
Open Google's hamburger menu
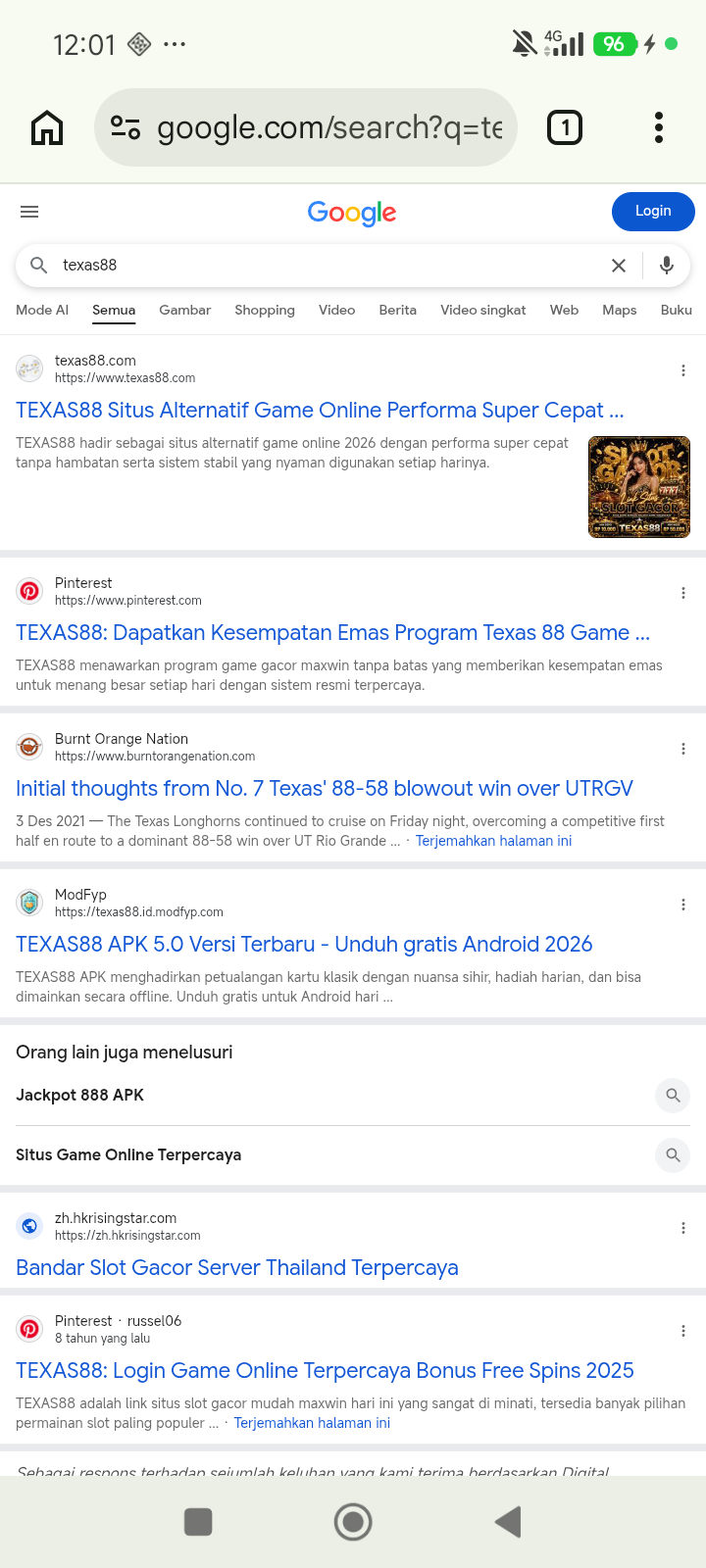coord(29,212)
